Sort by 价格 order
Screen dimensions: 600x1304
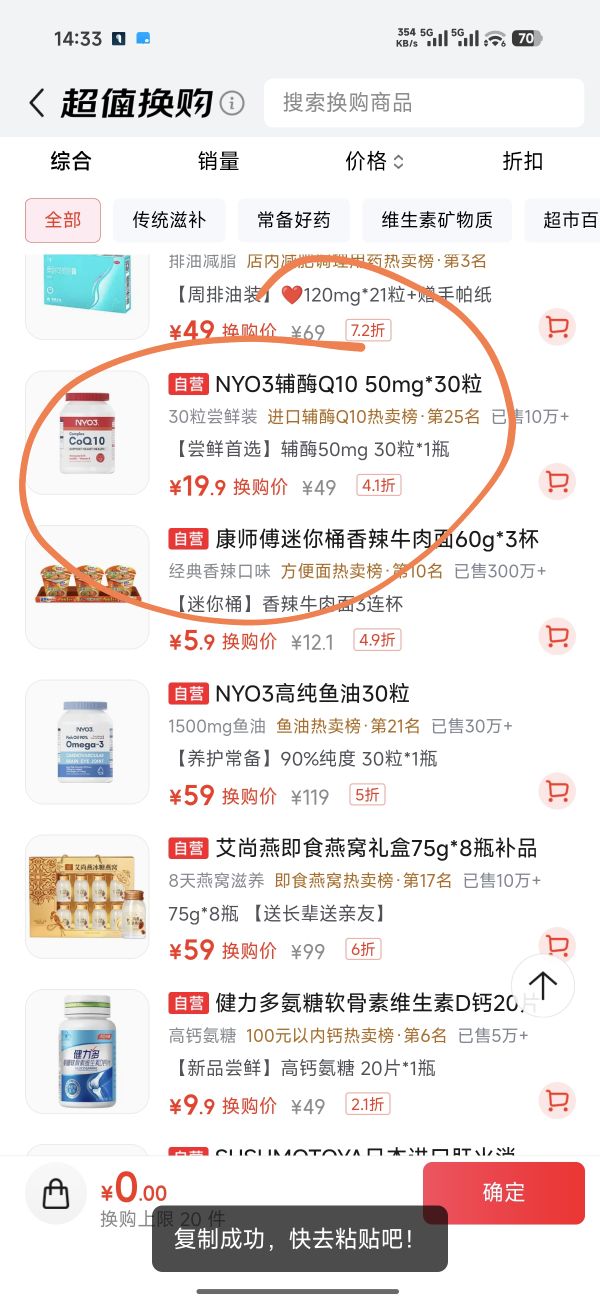[374, 161]
